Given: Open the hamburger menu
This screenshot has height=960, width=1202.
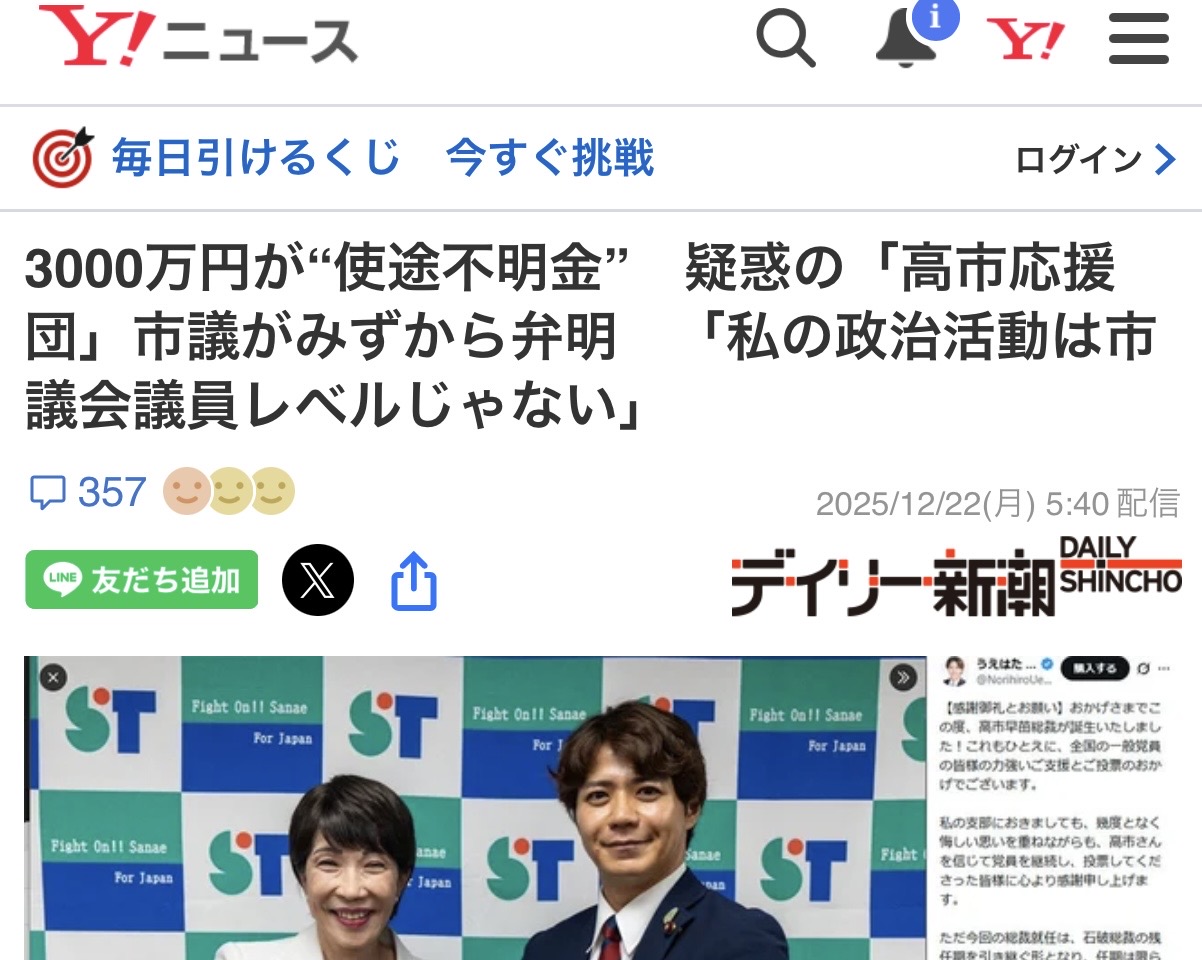Looking at the screenshot, I should click(1139, 40).
